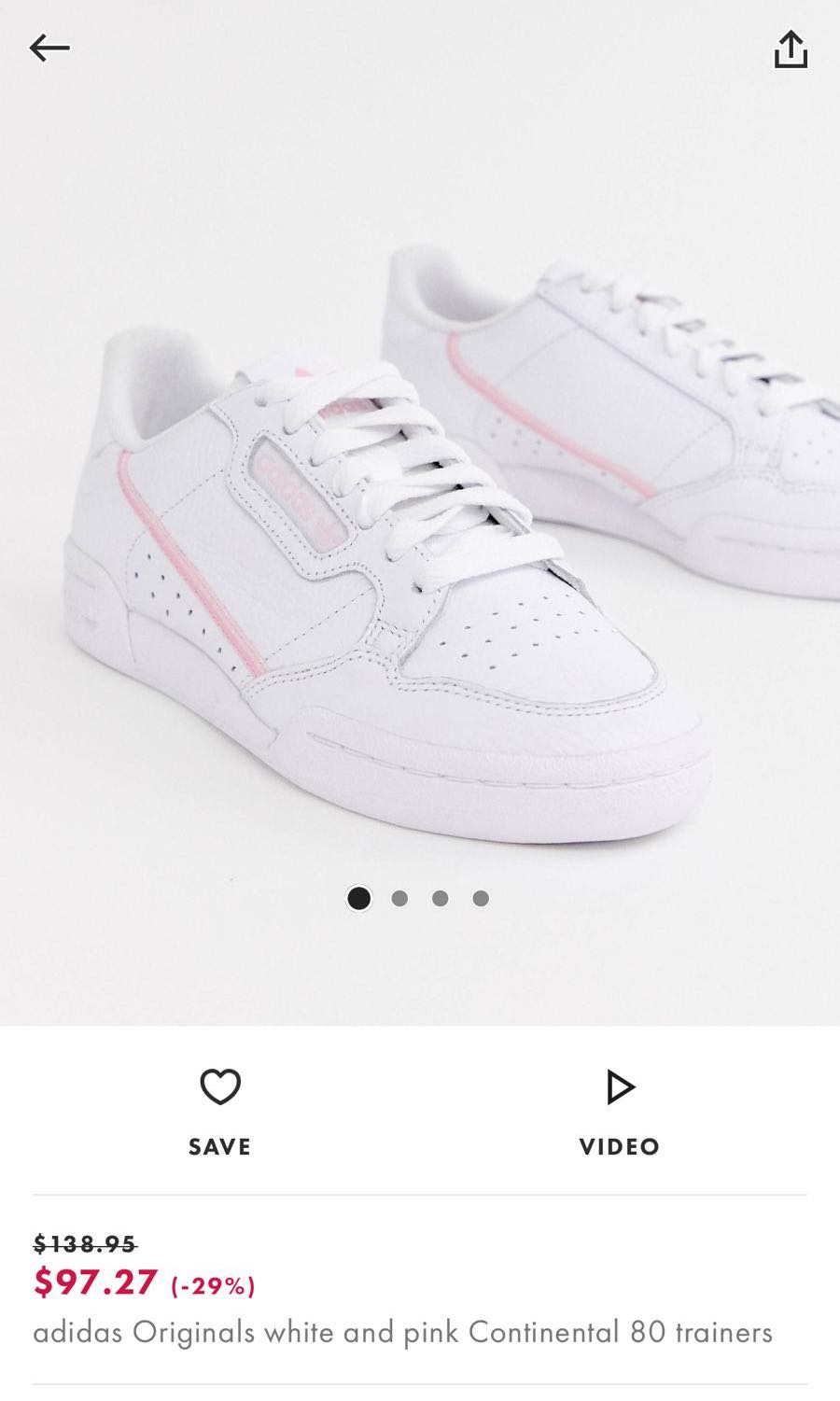The height and width of the screenshot is (1401, 840).
Task: Tap the VIDEO button
Action: click(620, 1146)
